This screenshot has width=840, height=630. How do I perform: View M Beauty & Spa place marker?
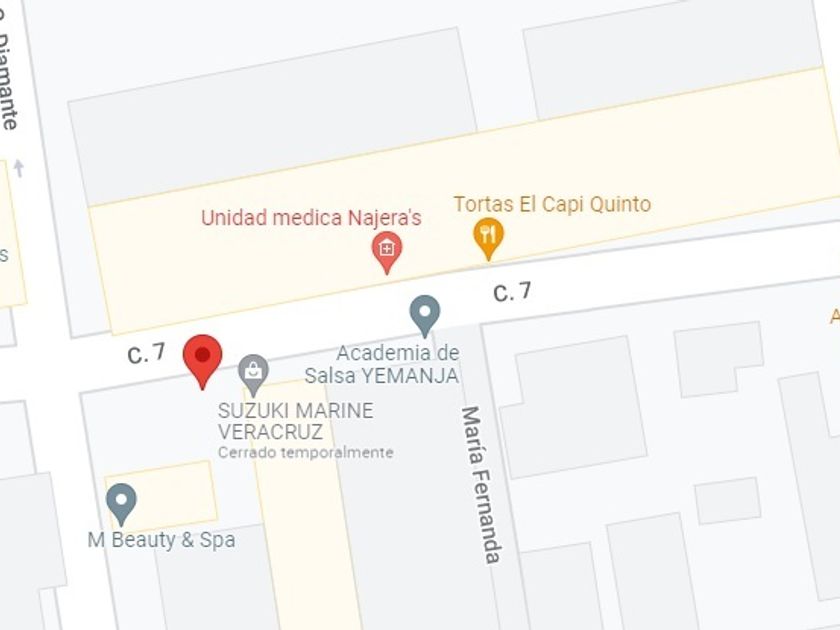[x=121, y=504]
